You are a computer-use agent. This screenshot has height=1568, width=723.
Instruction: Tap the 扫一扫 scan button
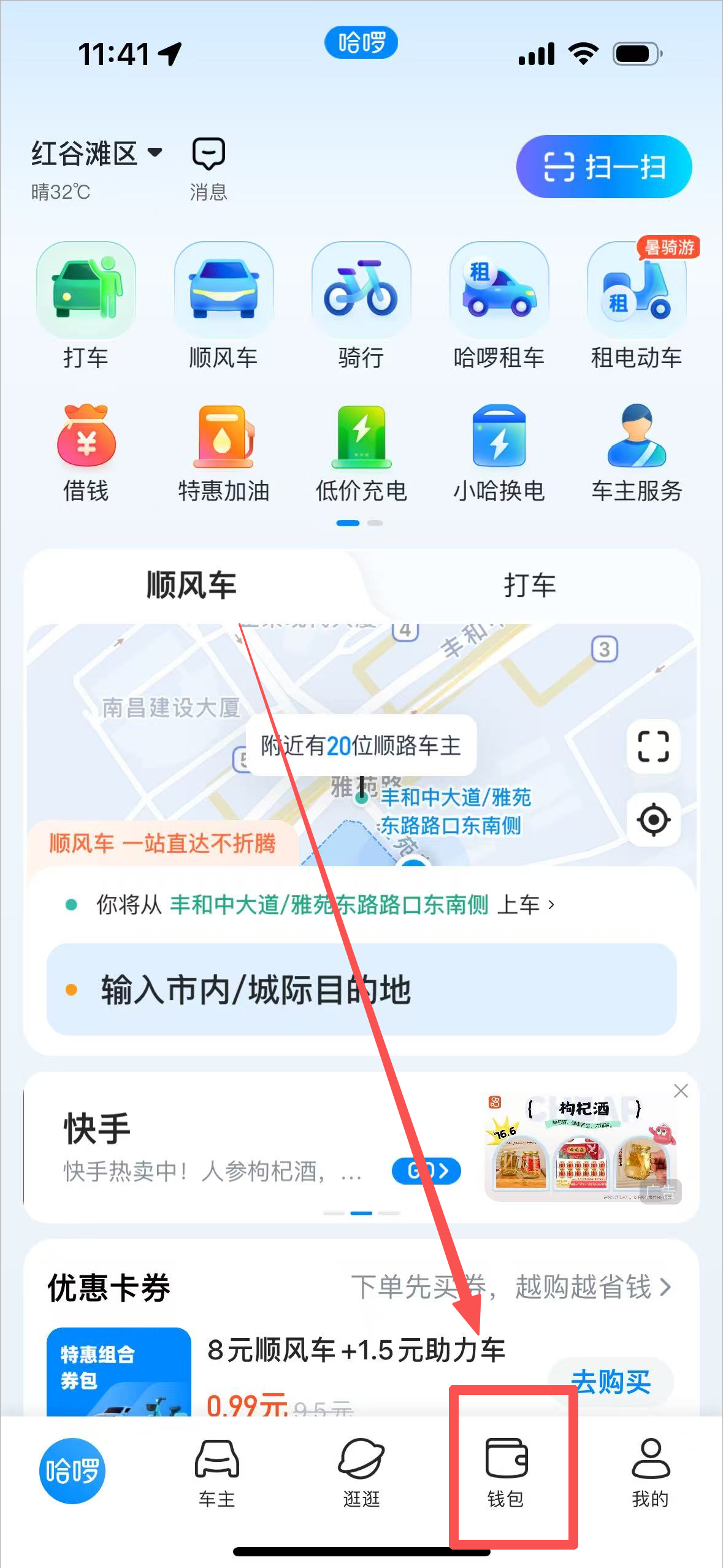tap(604, 167)
